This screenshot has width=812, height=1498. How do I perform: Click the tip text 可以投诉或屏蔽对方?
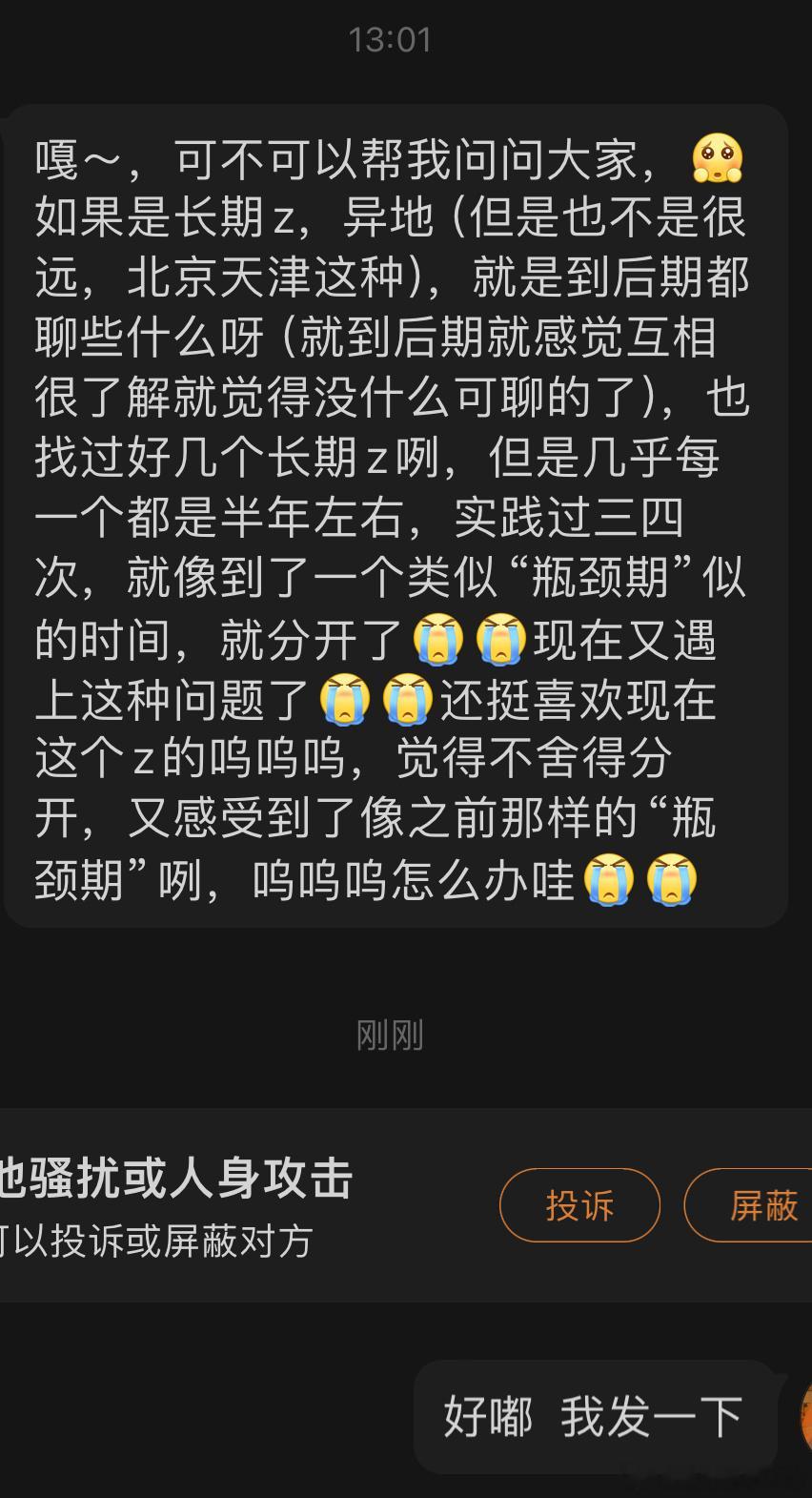pyautogui.click(x=157, y=1242)
